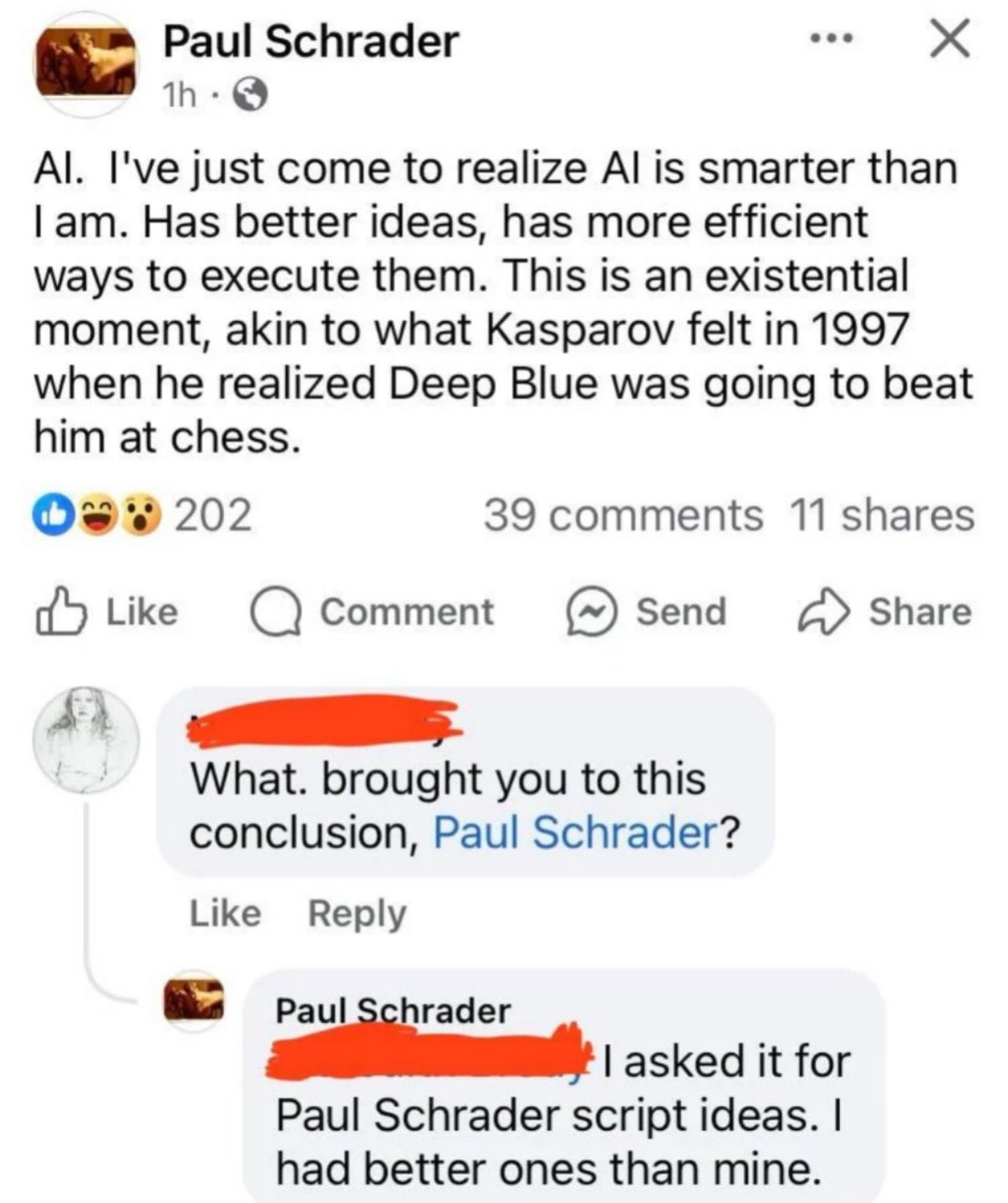This screenshot has height=1203, width=1008.
Task: View the 202 reactions on the post
Action: click(142, 515)
